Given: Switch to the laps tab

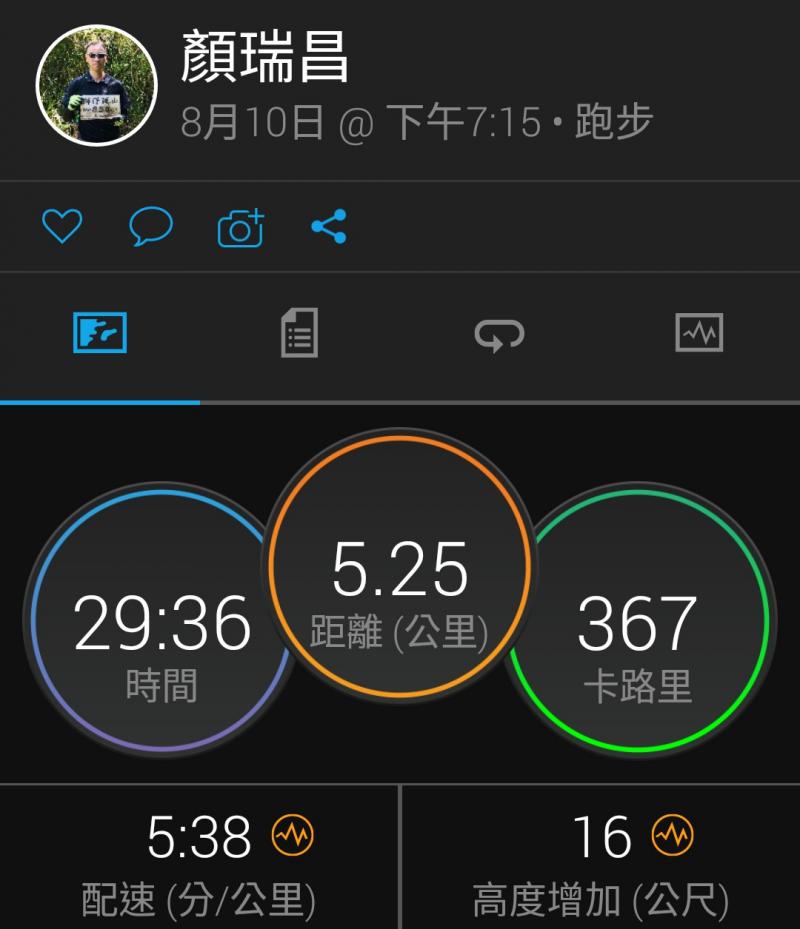Looking at the screenshot, I should tap(499, 335).
